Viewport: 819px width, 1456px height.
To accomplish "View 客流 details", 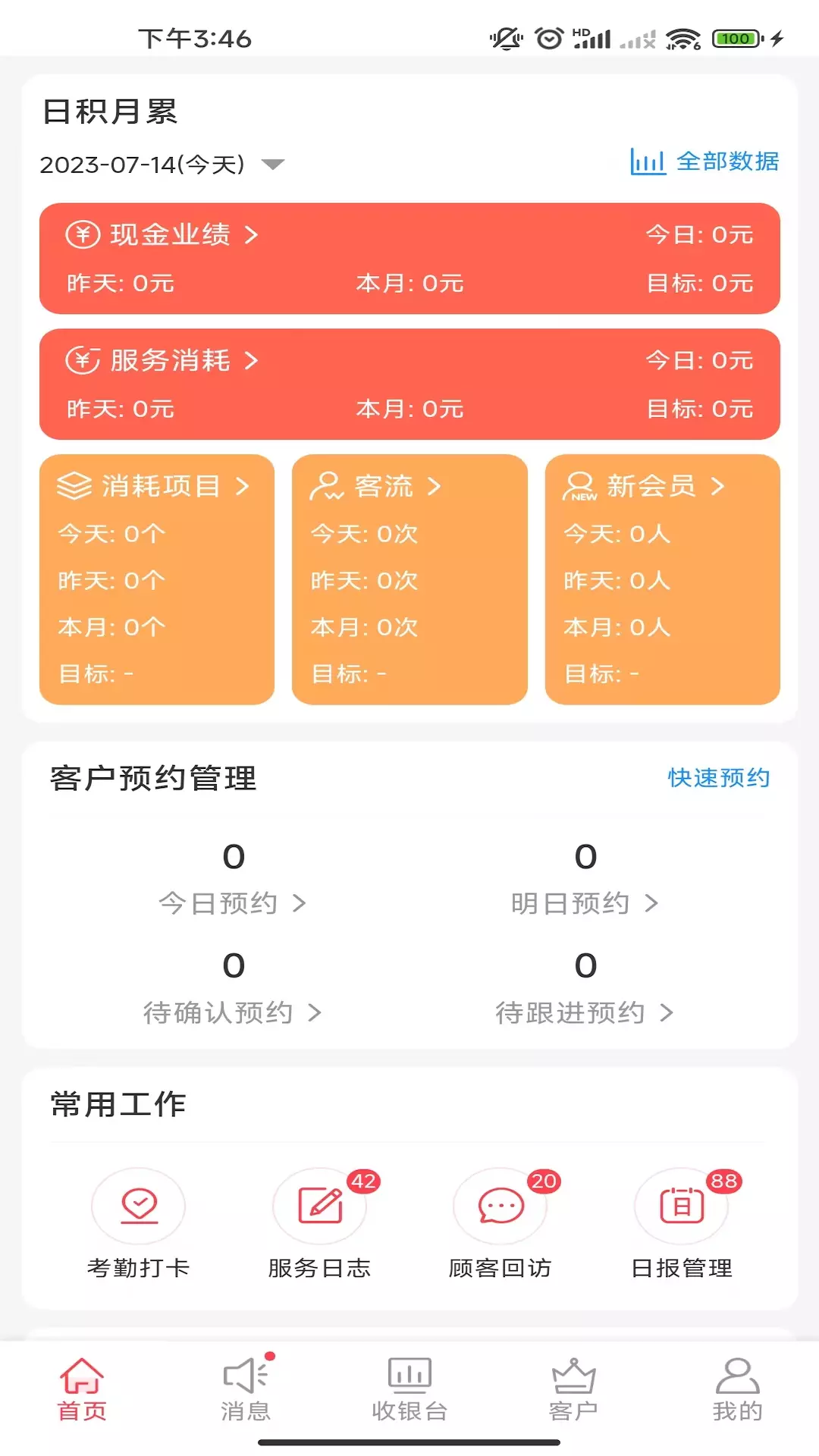I will point(409,579).
